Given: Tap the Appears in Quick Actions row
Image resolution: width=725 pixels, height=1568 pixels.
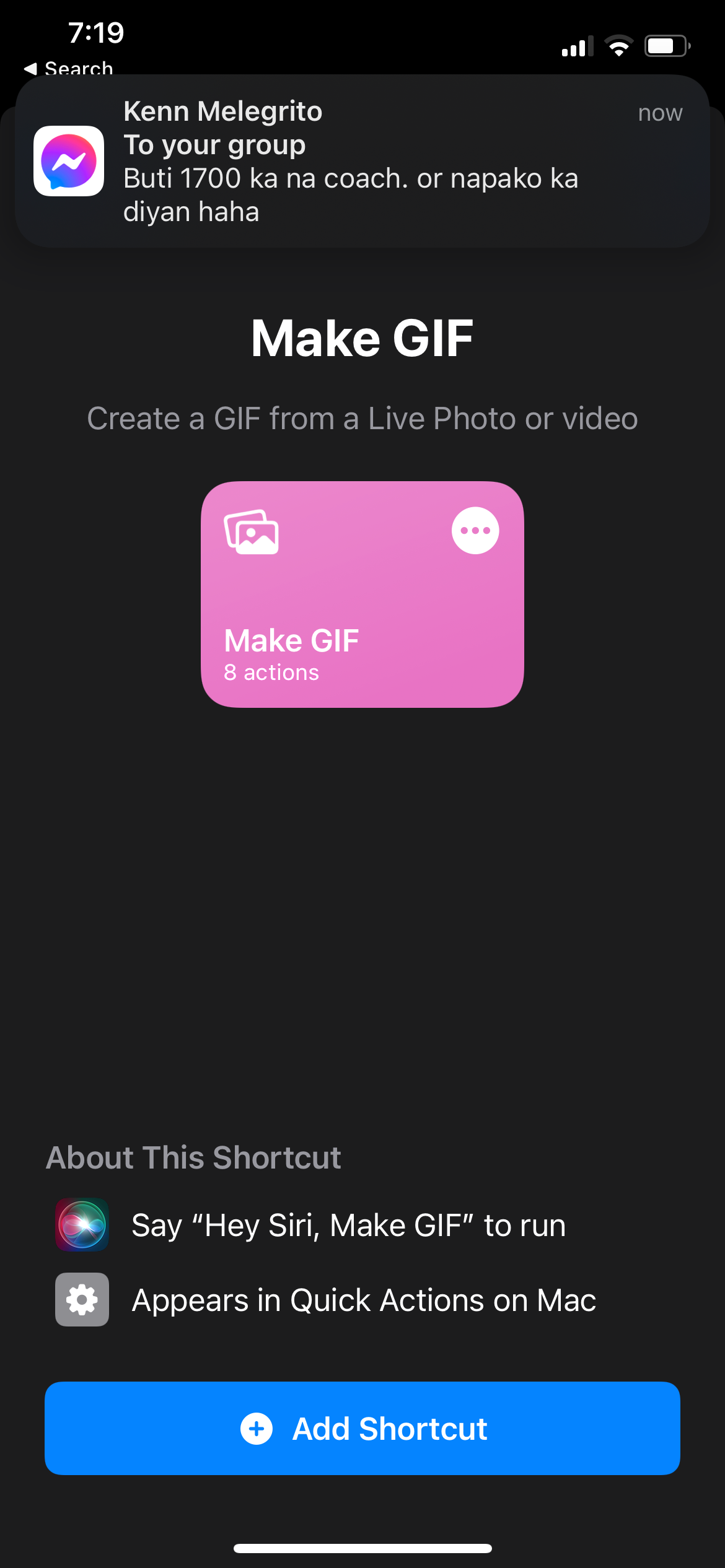Looking at the screenshot, I should [363, 1300].
